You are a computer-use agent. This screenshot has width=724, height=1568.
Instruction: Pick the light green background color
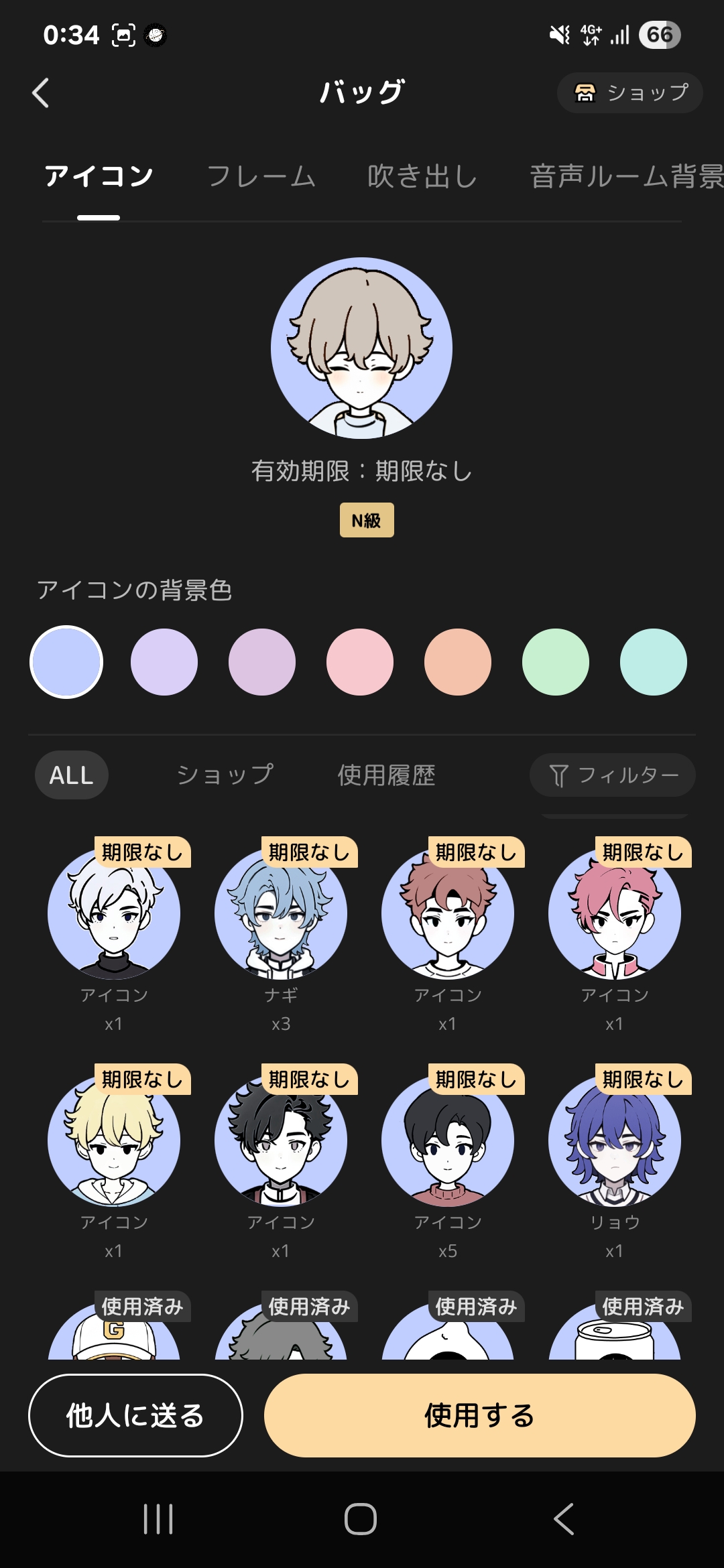pyautogui.click(x=556, y=662)
